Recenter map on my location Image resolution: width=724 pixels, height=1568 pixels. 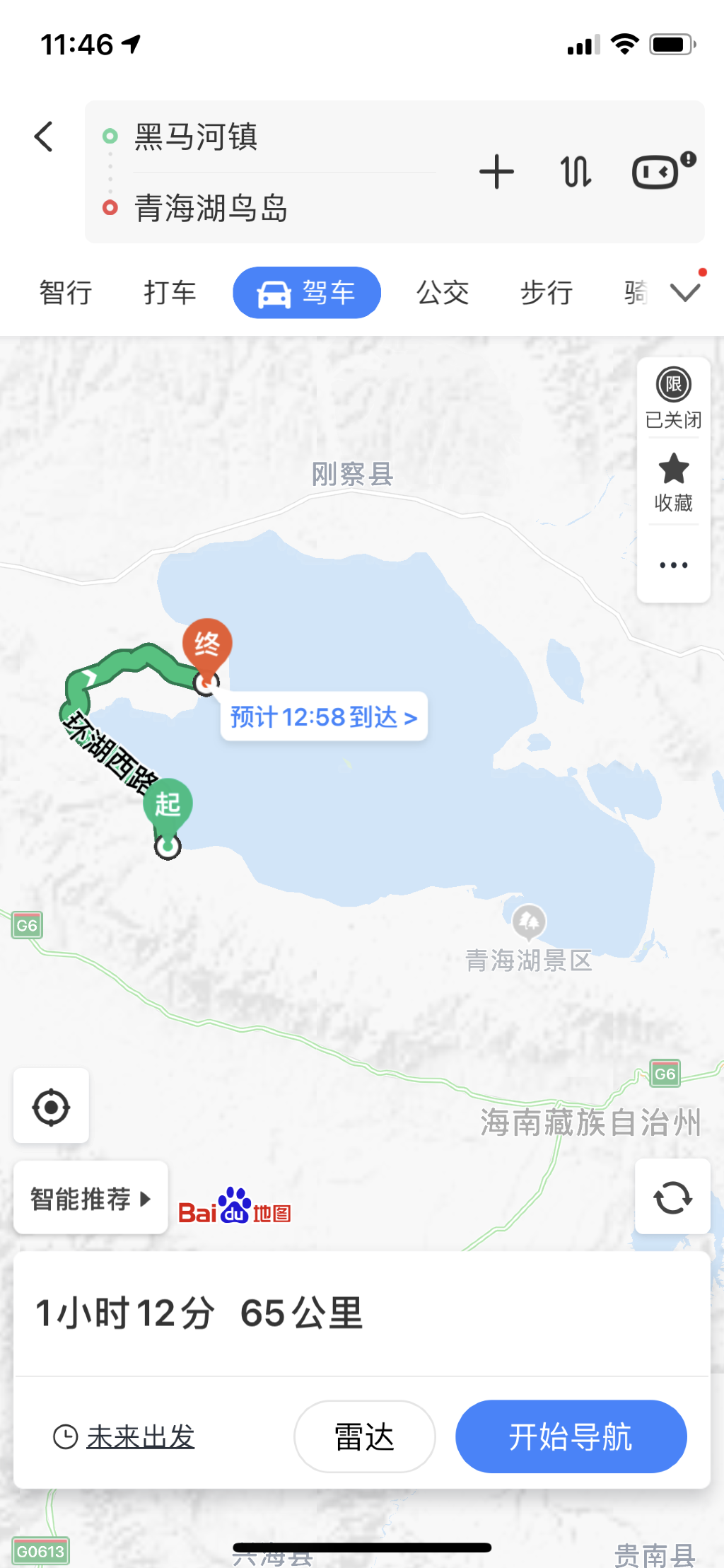[x=51, y=1107]
